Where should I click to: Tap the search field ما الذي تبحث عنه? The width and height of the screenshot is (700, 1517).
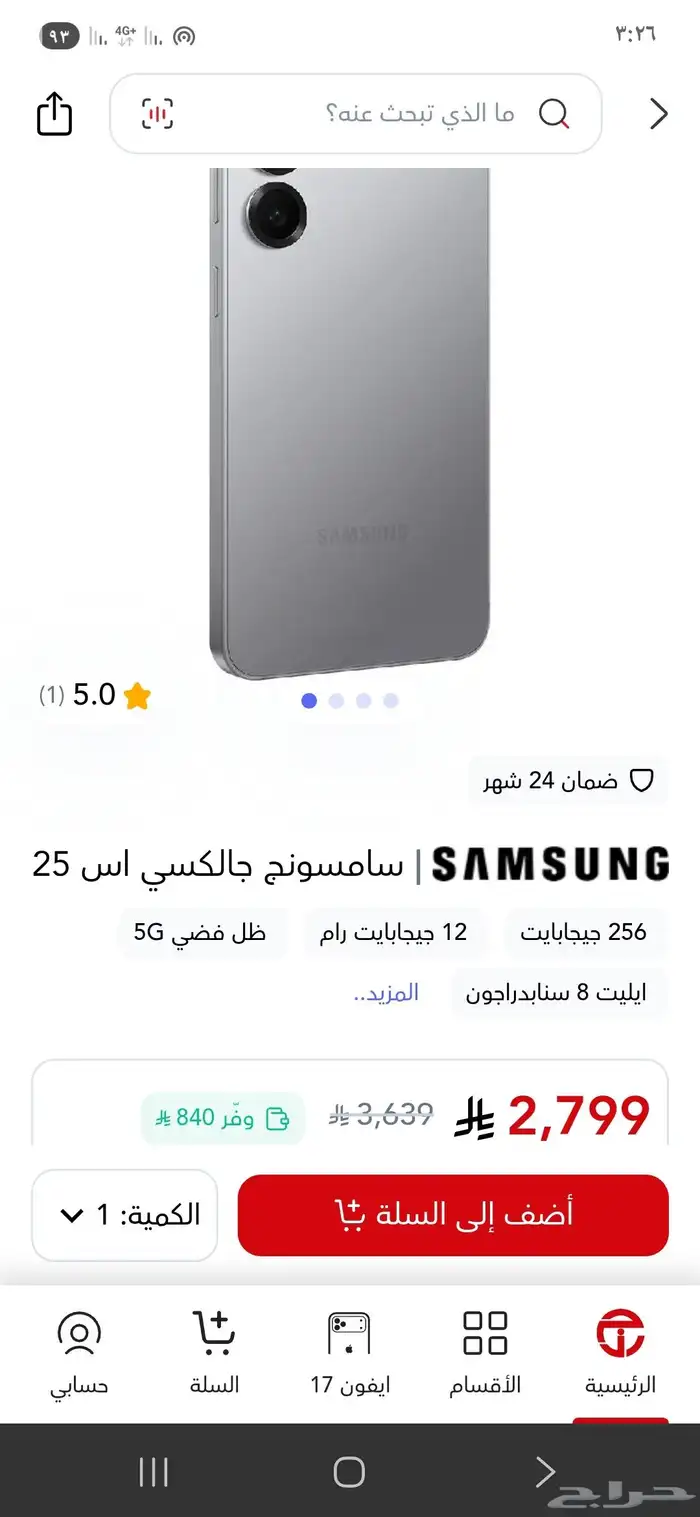pyautogui.click(x=420, y=113)
